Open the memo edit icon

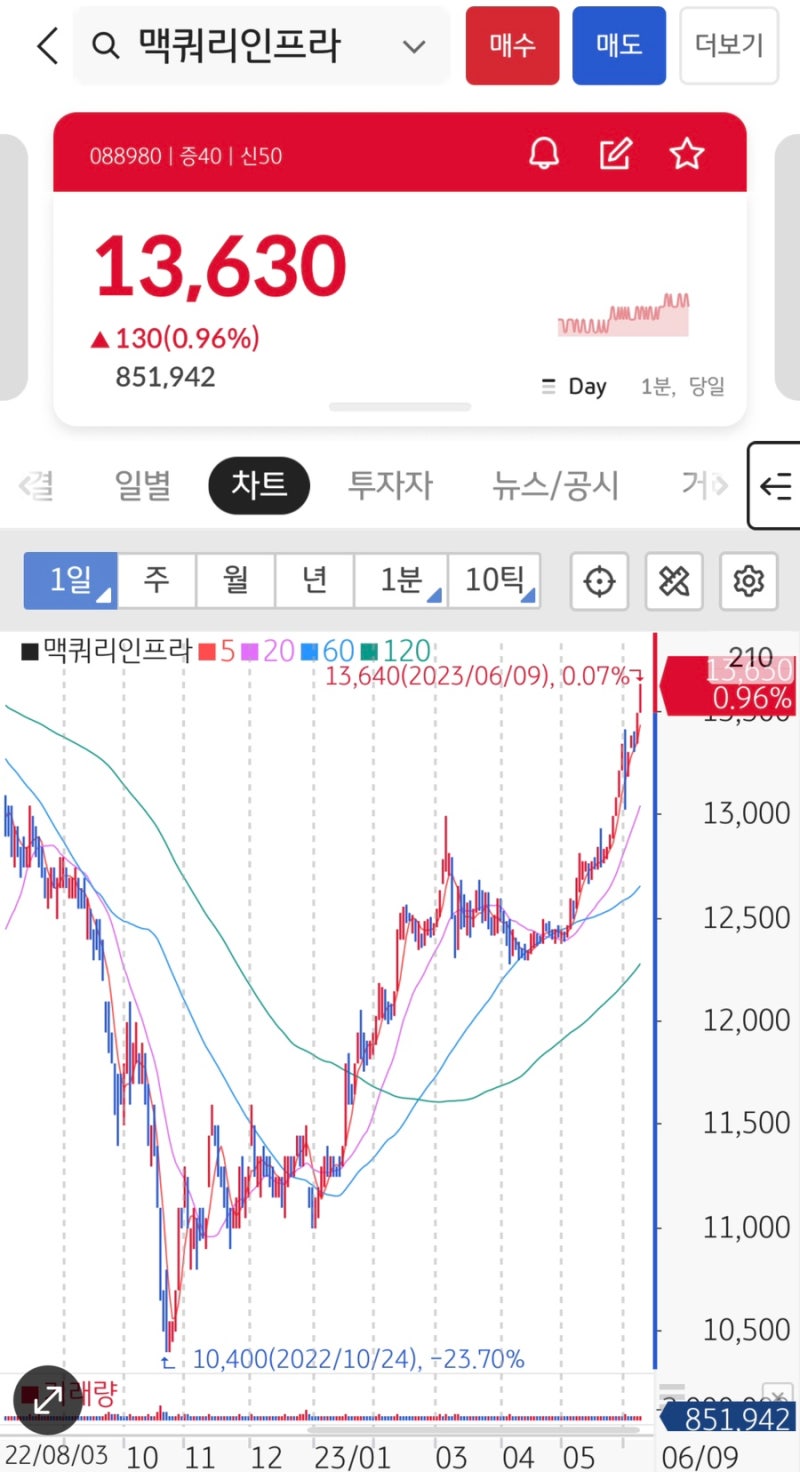[x=616, y=154]
